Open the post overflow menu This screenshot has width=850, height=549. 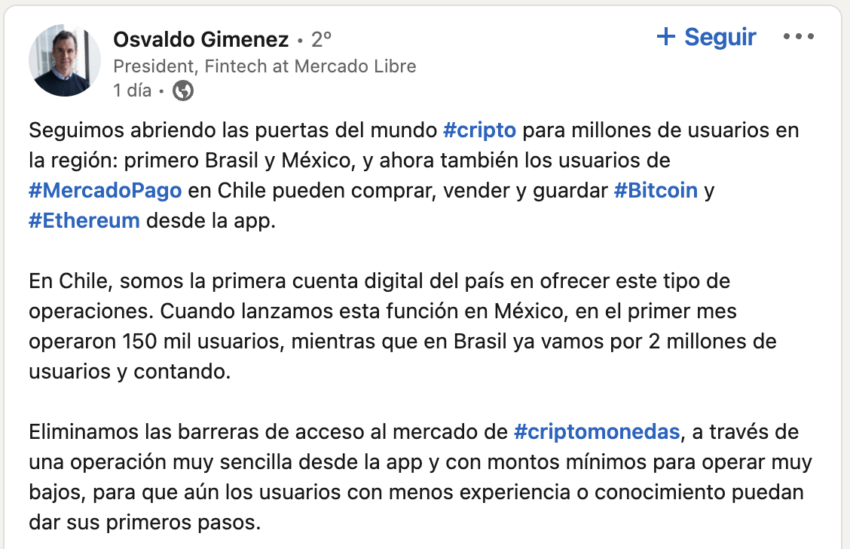click(798, 38)
